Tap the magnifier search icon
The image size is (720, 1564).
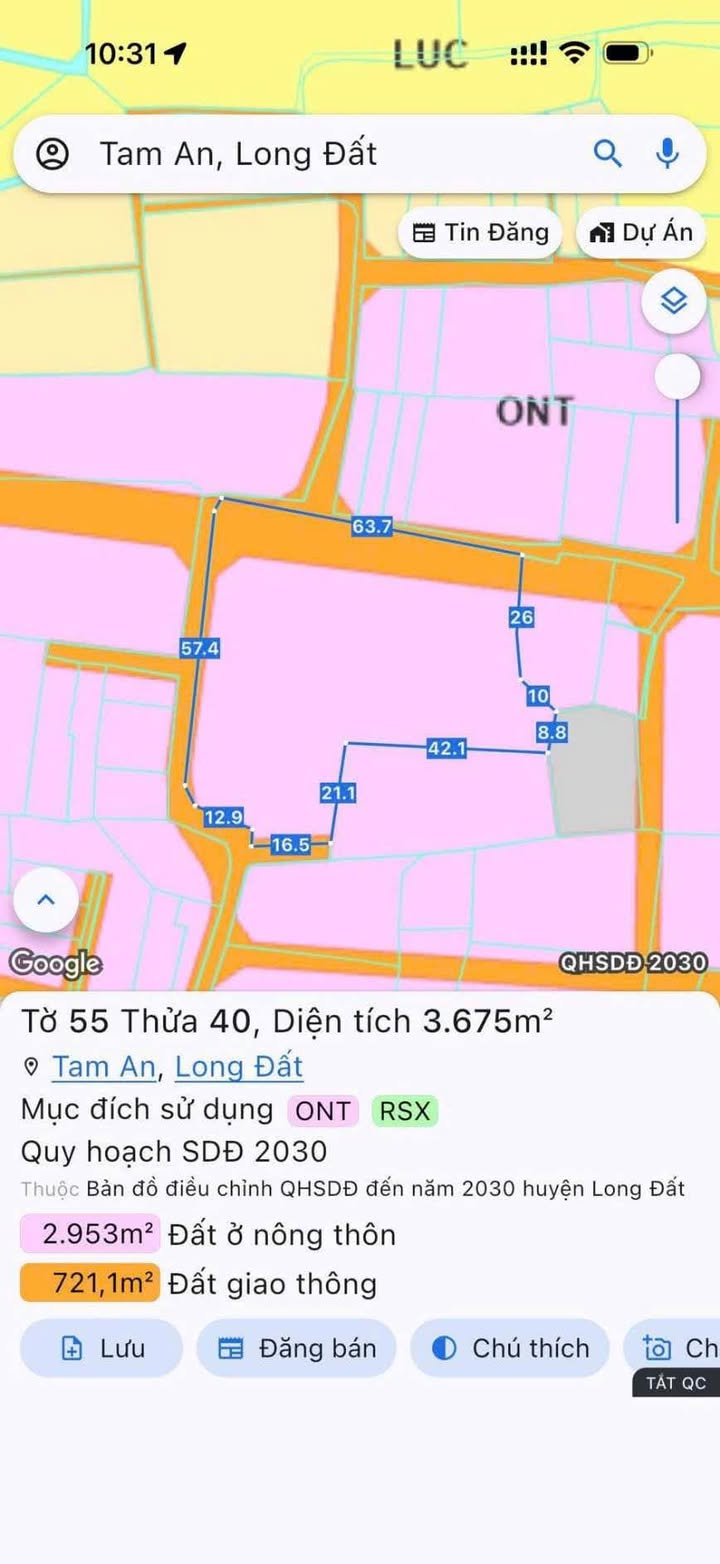tap(608, 154)
